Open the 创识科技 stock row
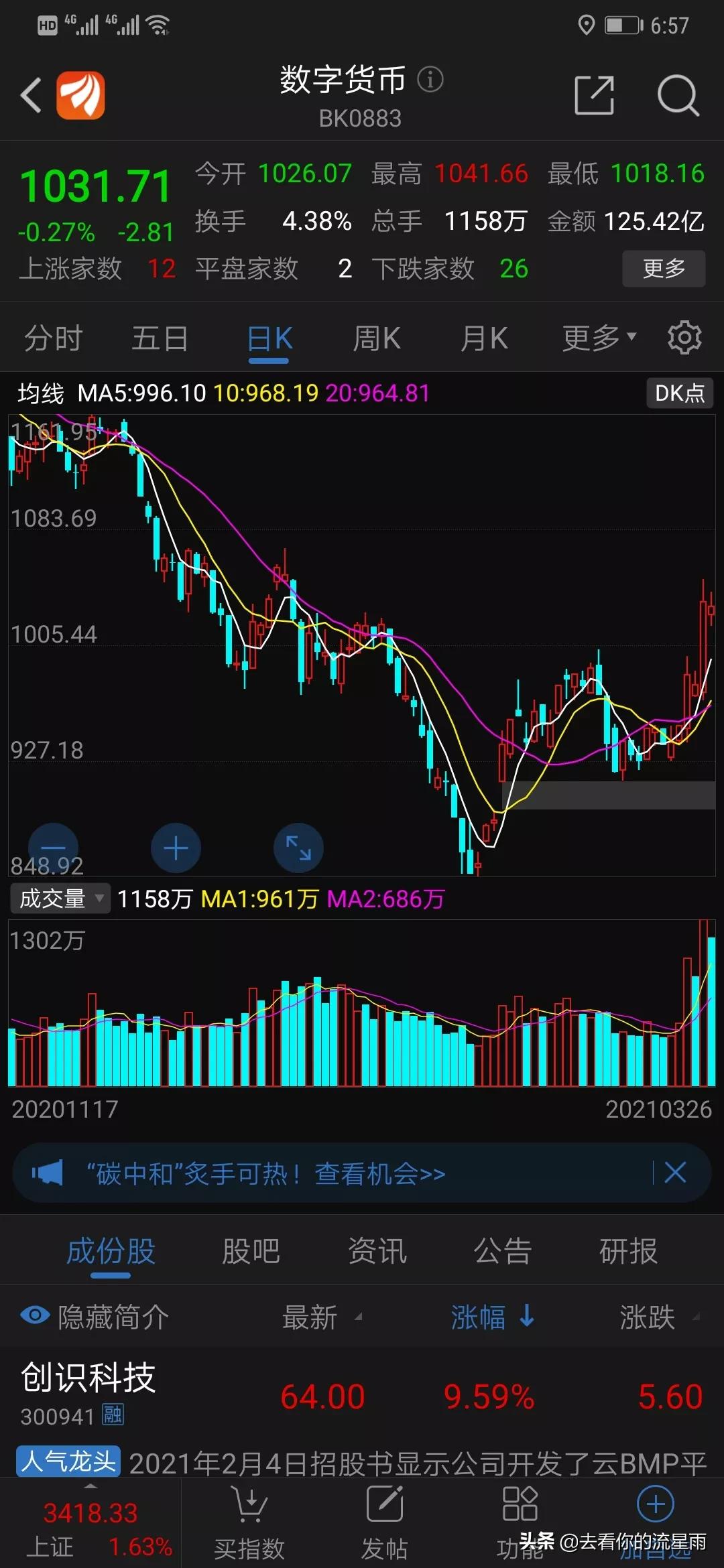The width and height of the screenshot is (724, 1568). (x=362, y=1396)
